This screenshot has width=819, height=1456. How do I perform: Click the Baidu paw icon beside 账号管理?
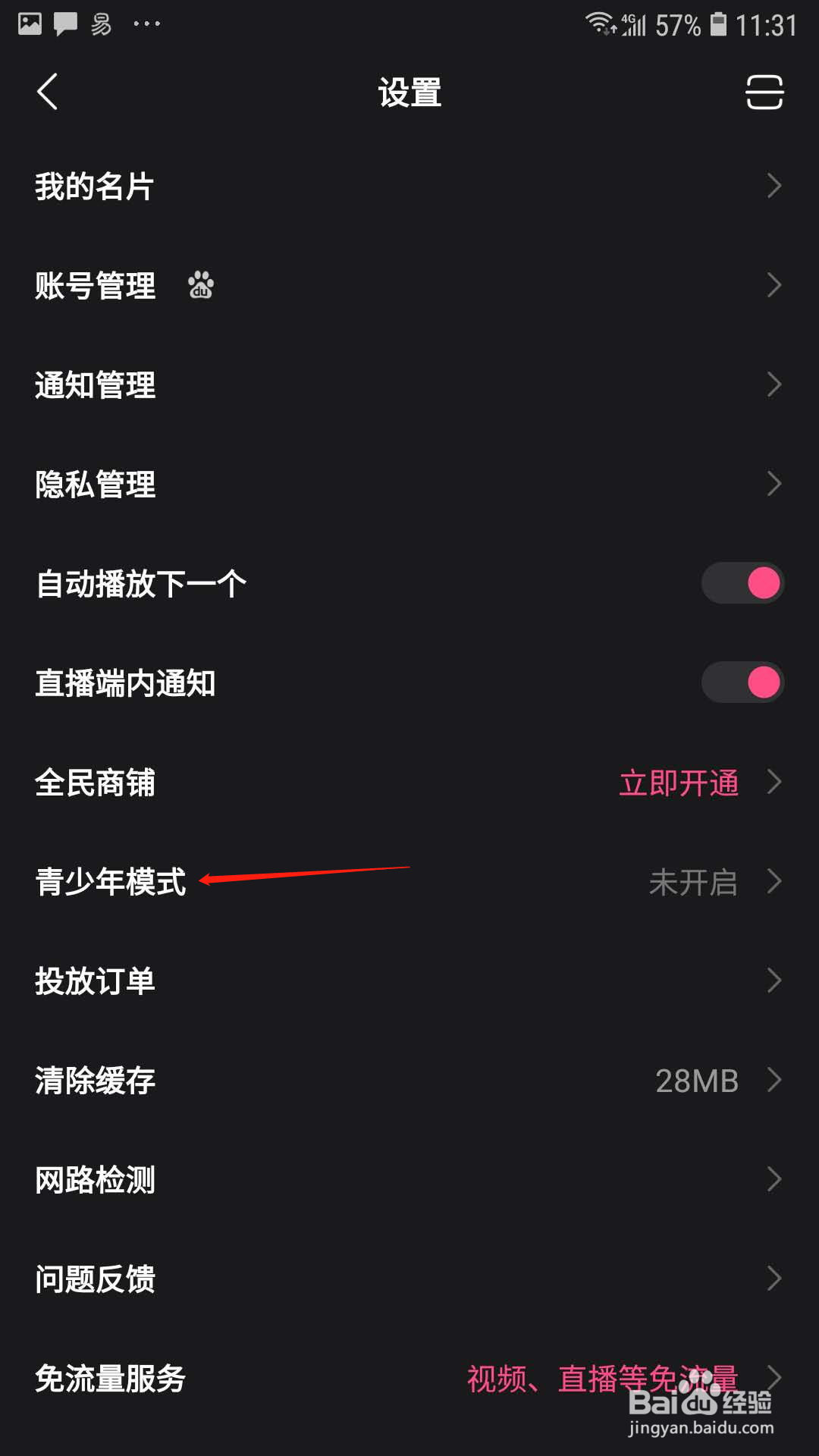pyautogui.click(x=199, y=285)
